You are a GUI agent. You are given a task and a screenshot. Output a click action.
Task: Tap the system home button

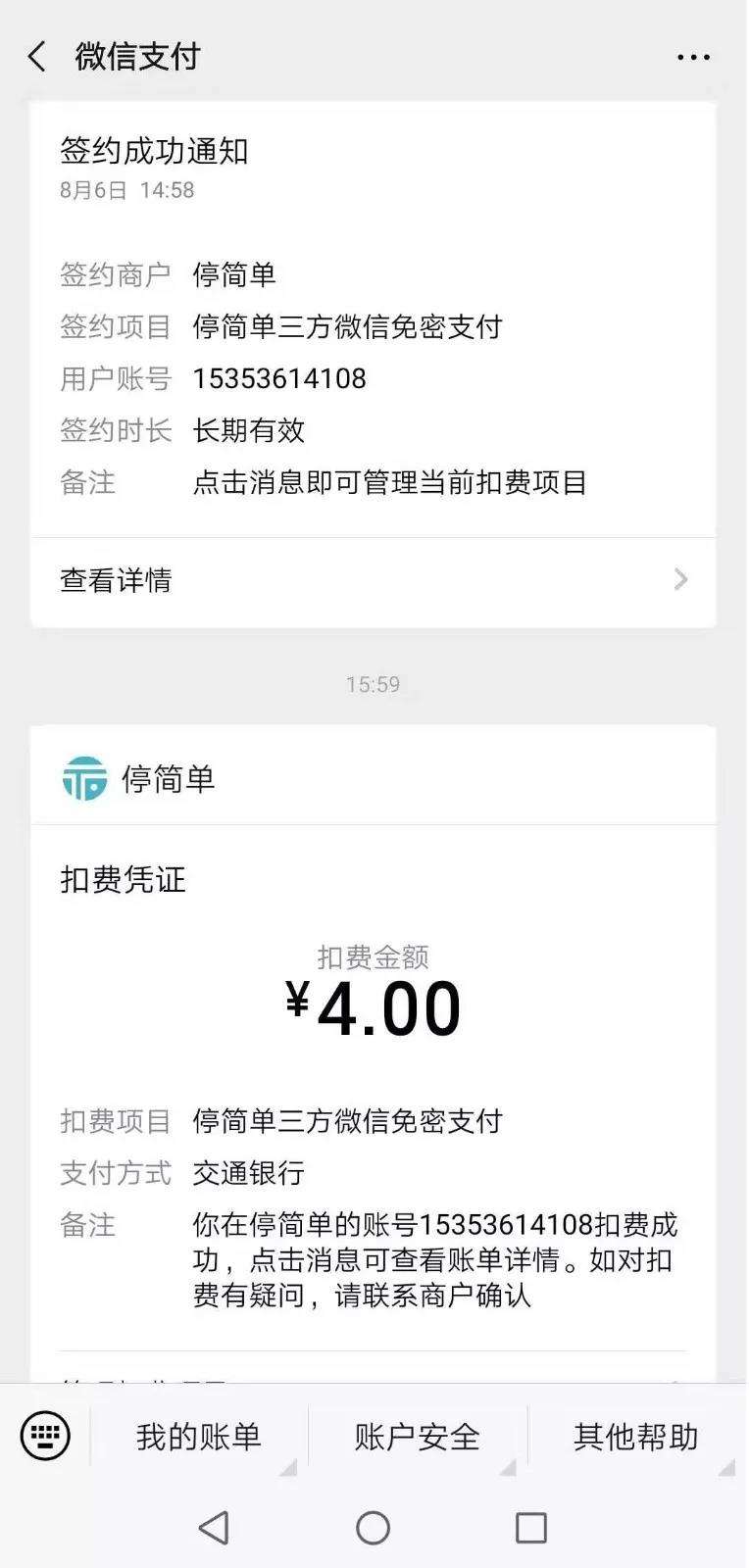pyautogui.click(x=373, y=1528)
